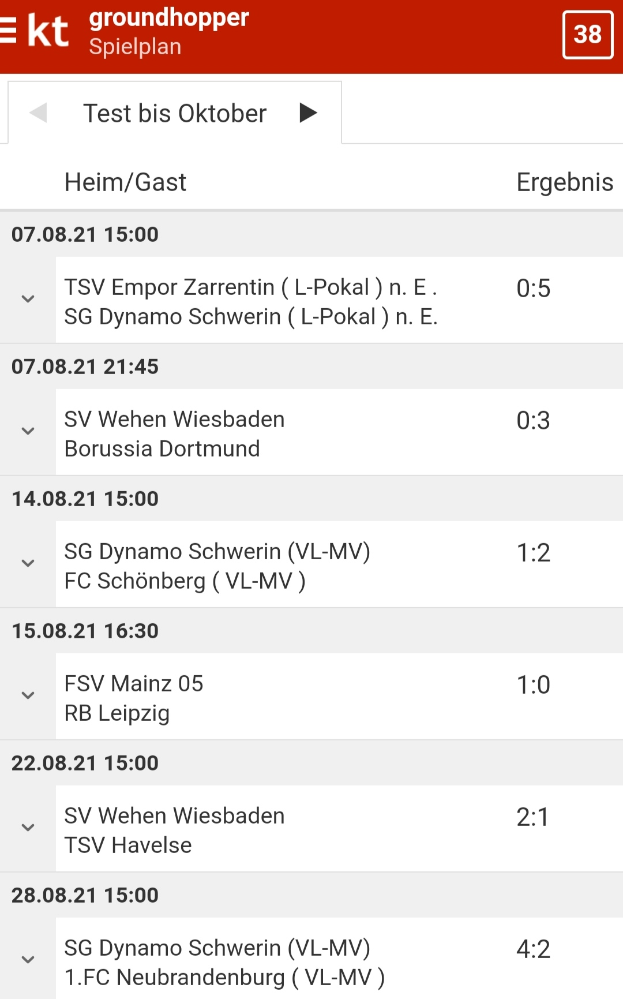This screenshot has height=999, width=623.
Task: Open the calendar icon showing 38
Action: click(x=587, y=34)
